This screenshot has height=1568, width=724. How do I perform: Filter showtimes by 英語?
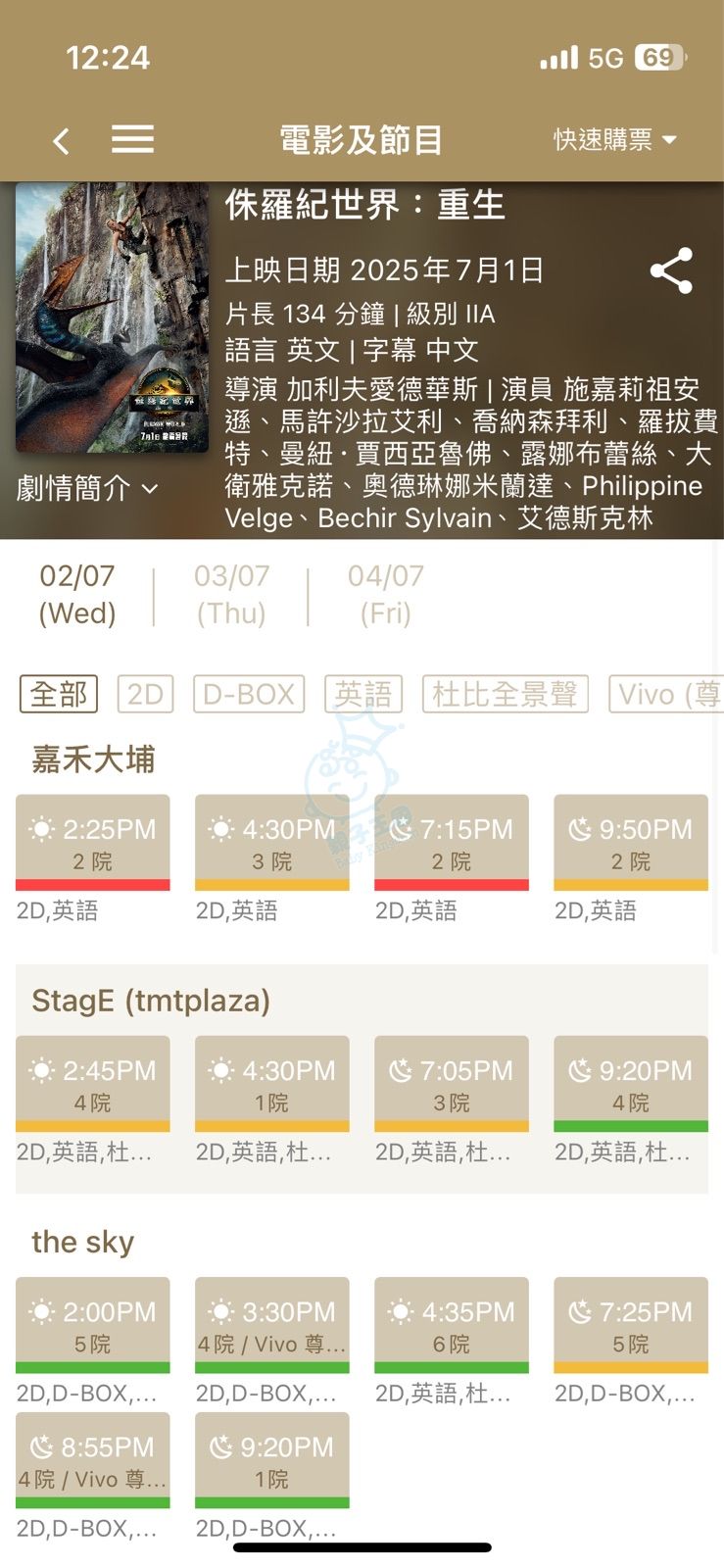[363, 694]
